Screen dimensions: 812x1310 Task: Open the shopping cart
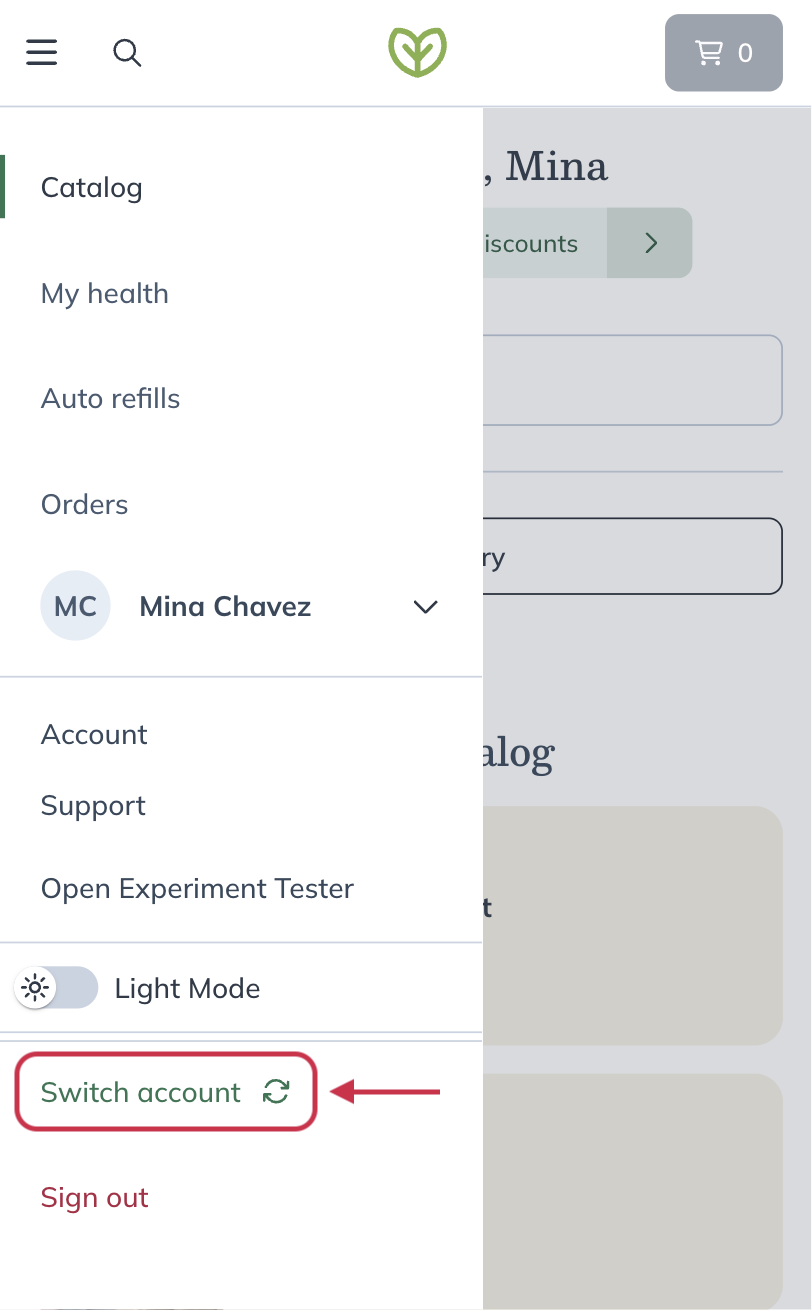point(722,53)
